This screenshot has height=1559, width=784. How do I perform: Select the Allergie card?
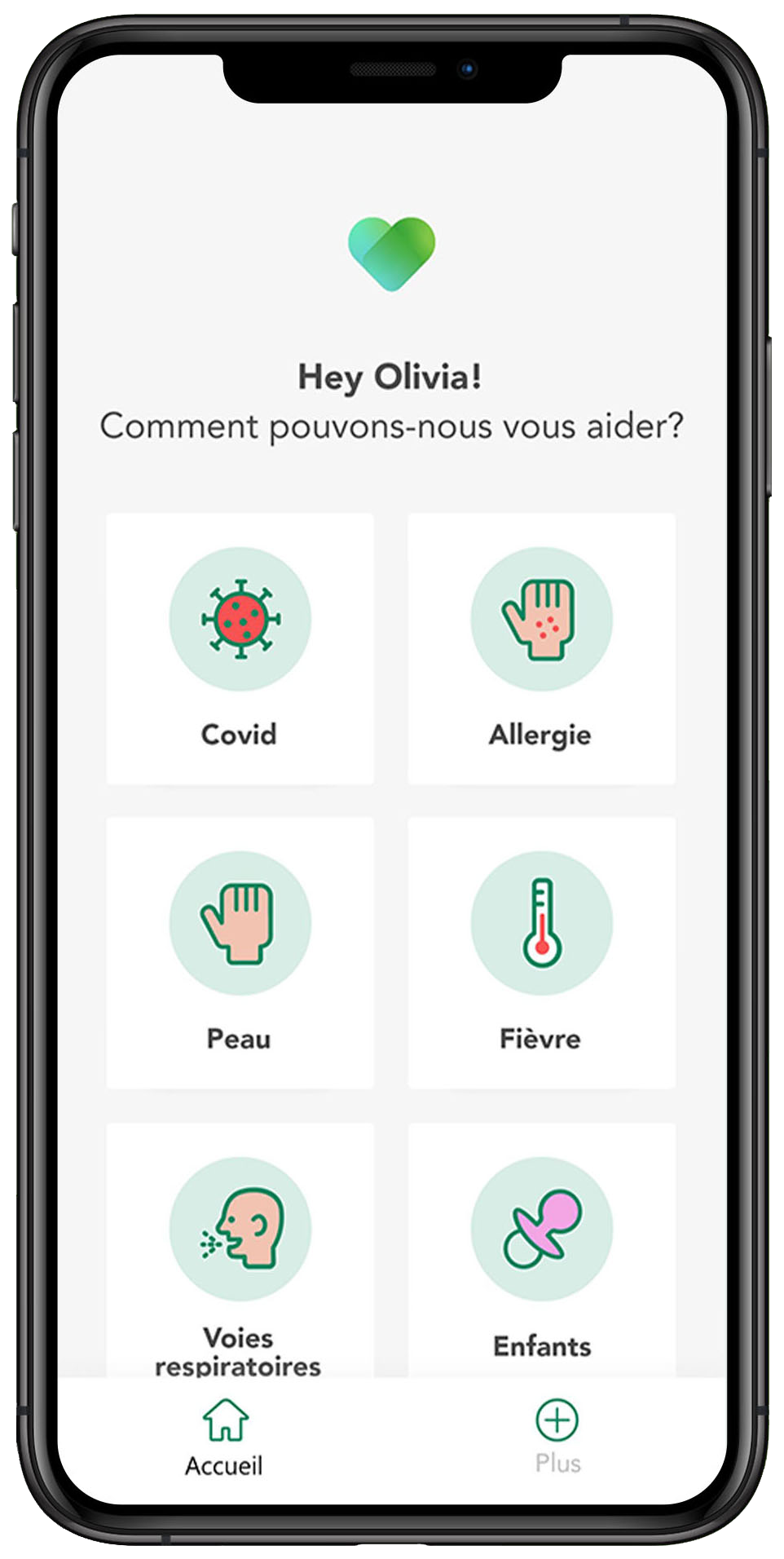[541, 648]
